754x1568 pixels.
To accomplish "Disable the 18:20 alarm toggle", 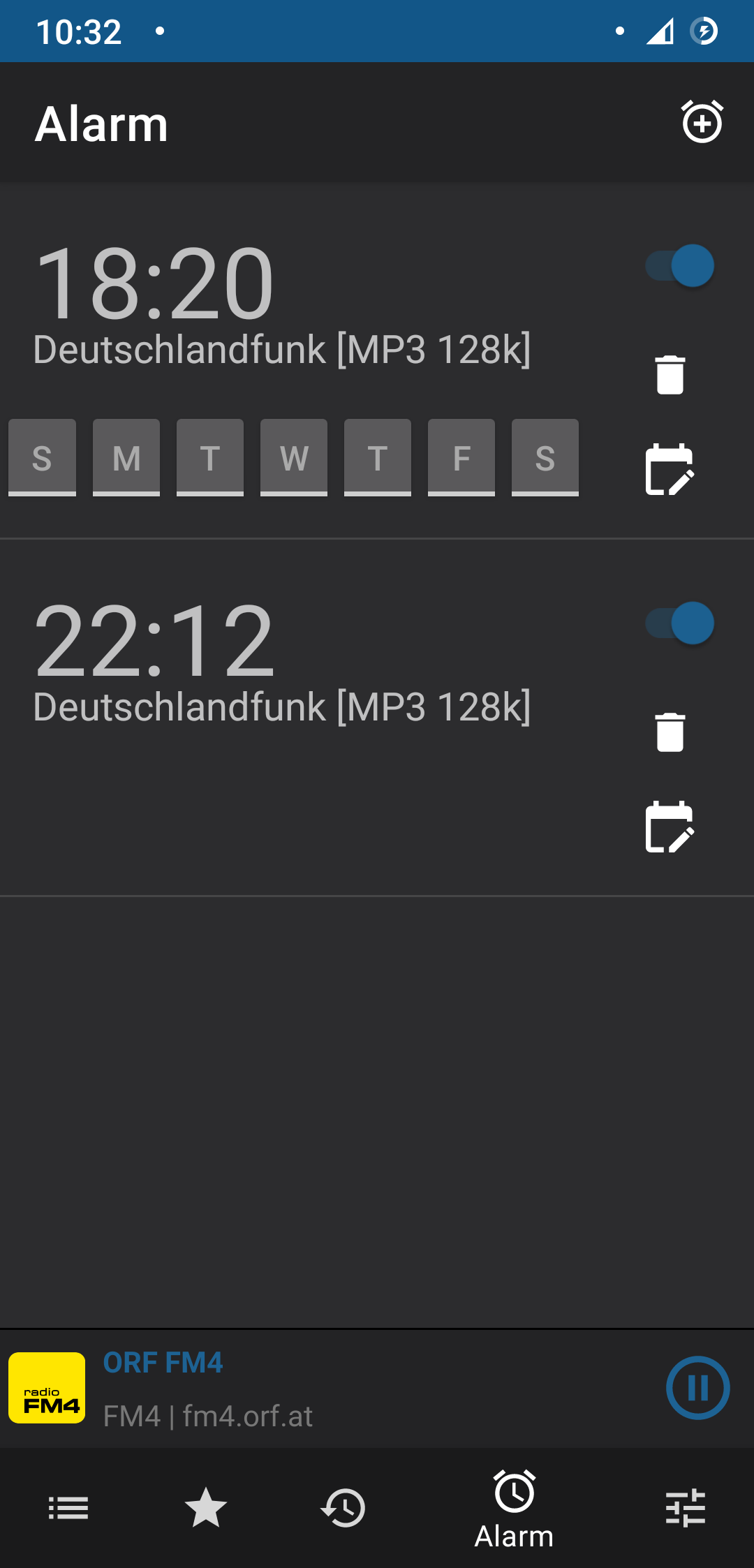I will tap(678, 265).
